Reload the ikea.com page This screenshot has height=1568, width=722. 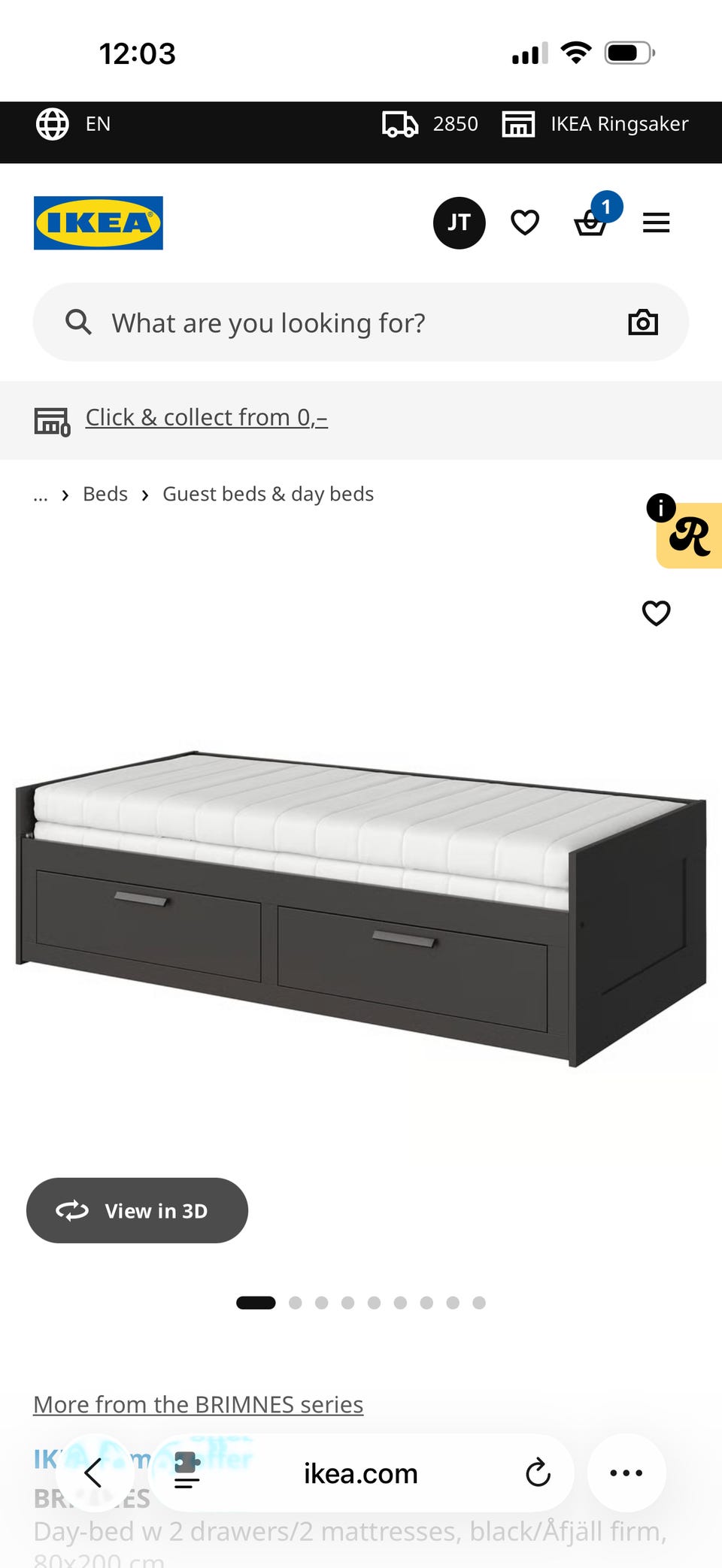coord(538,1473)
